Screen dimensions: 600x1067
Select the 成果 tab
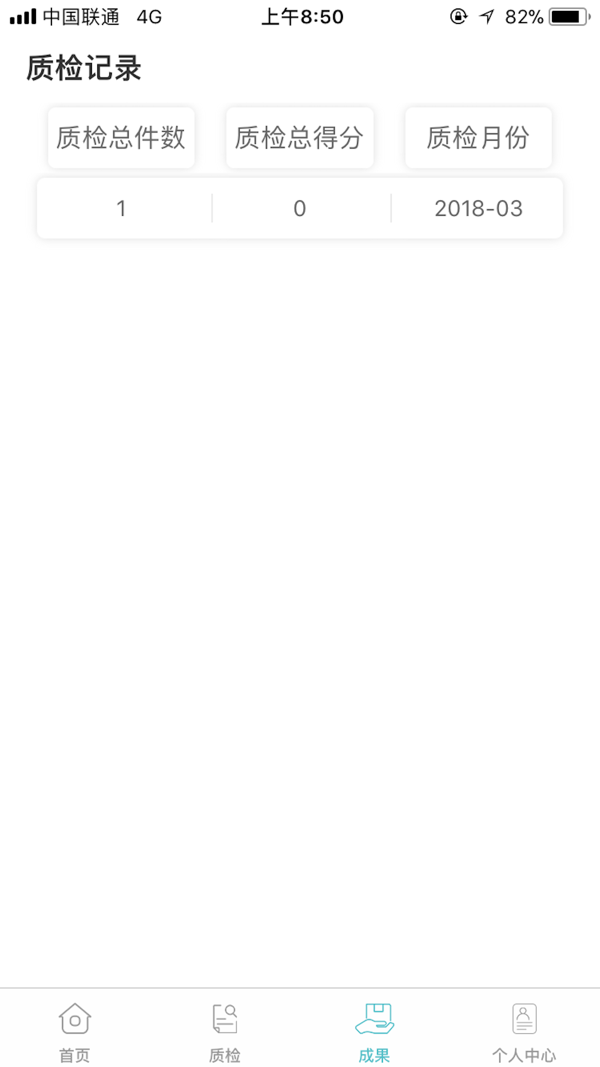click(374, 1030)
